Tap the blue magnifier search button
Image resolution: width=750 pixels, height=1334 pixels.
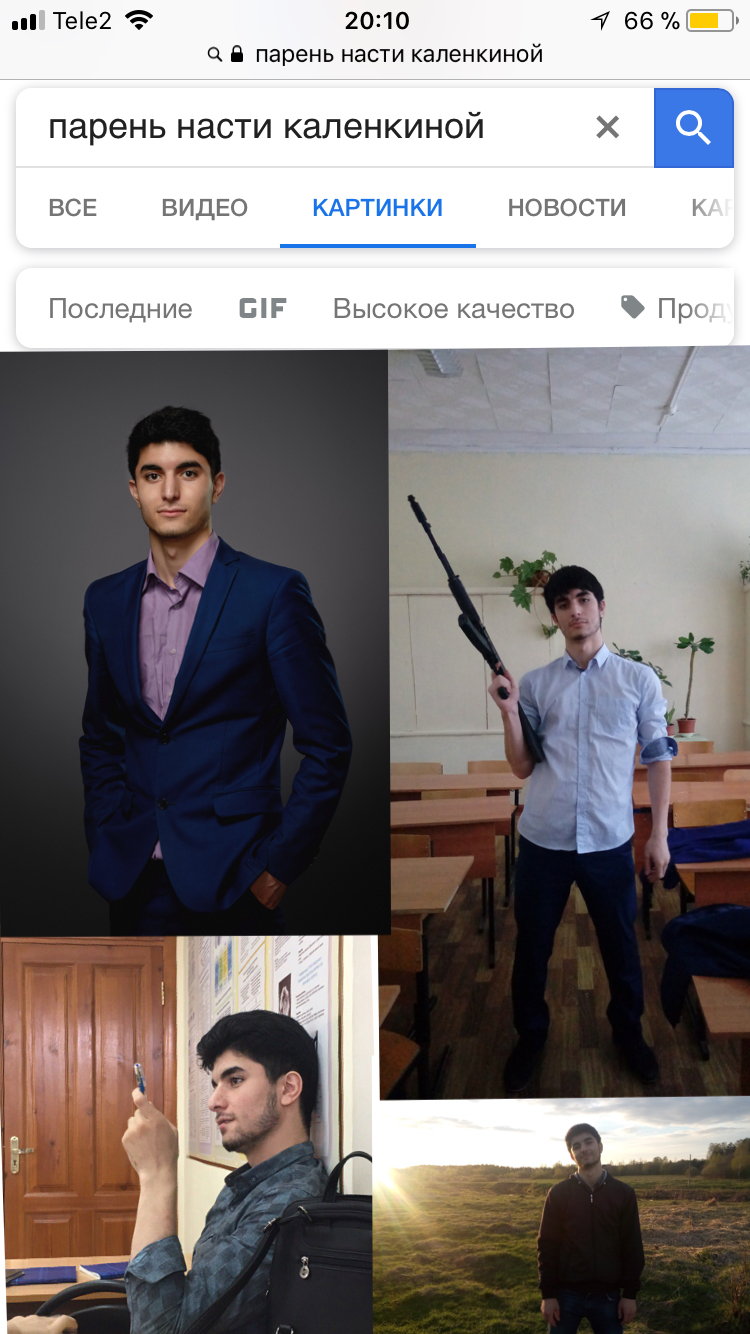click(x=693, y=128)
